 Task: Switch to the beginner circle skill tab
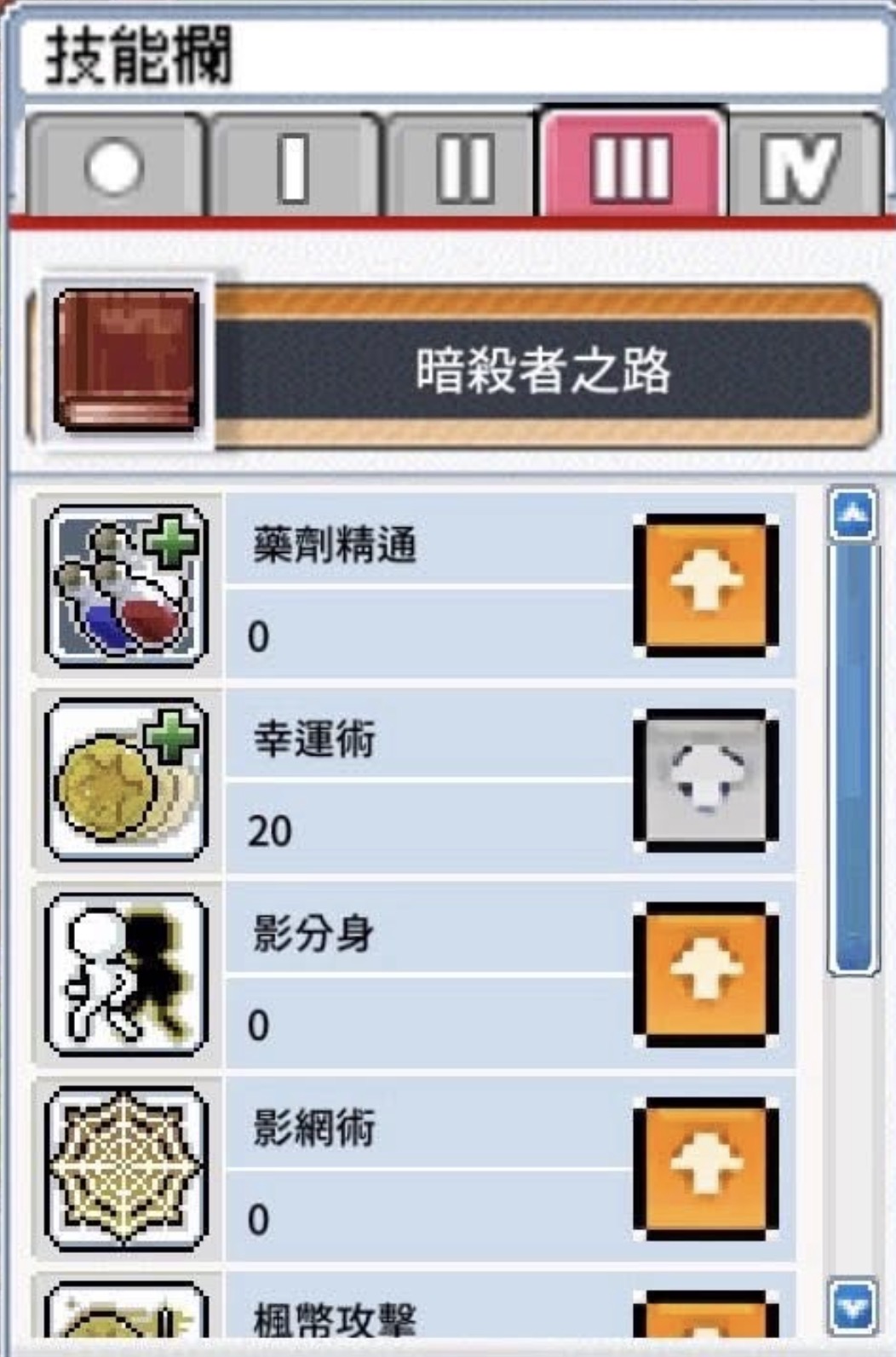tap(113, 166)
